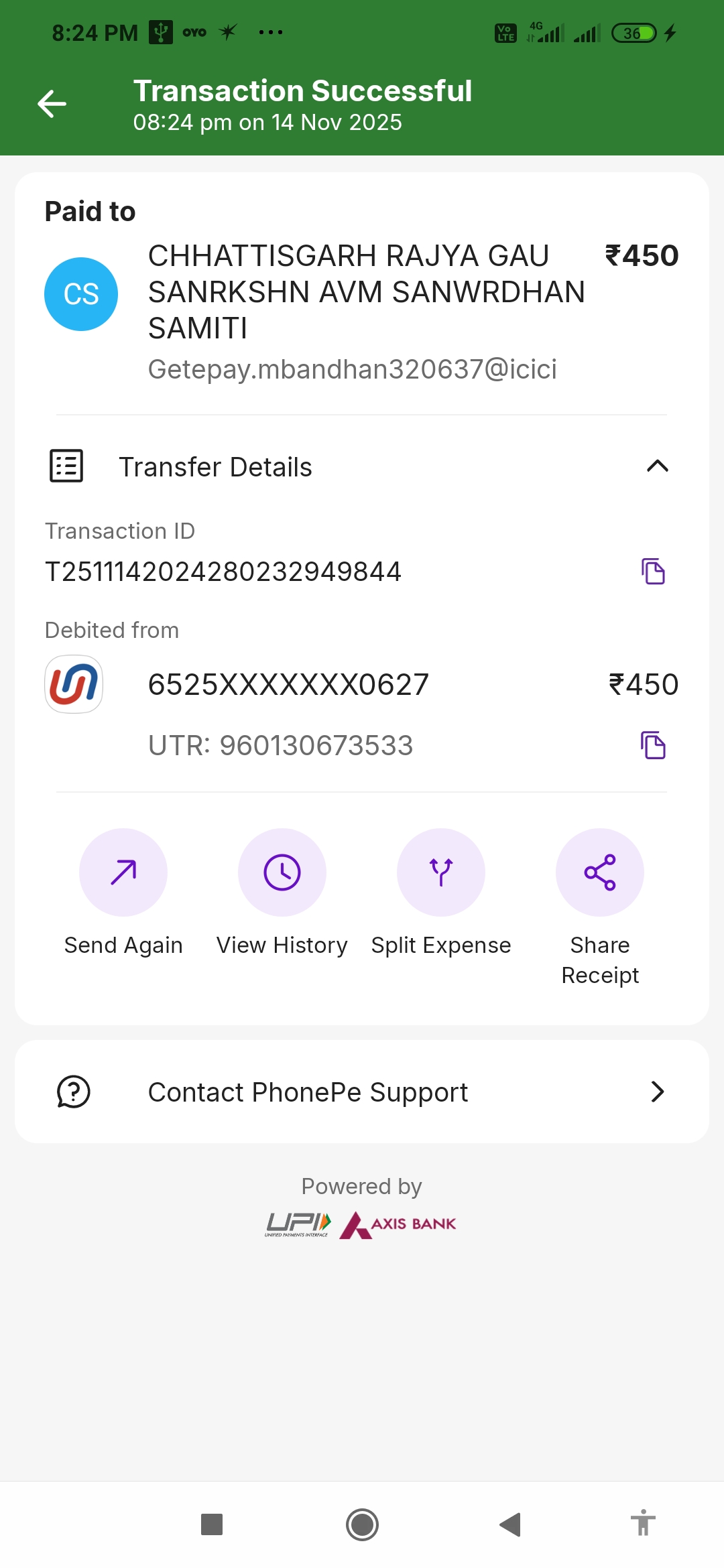Collapse the Transfer Details section
Image resolution: width=724 pixels, height=1568 pixels.
pyautogui.click(x=657, y=466)
